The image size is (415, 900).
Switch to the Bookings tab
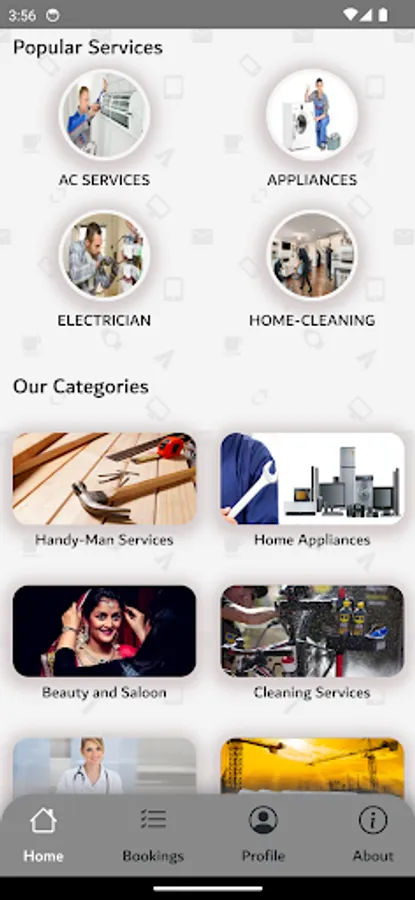pos(153,834)
